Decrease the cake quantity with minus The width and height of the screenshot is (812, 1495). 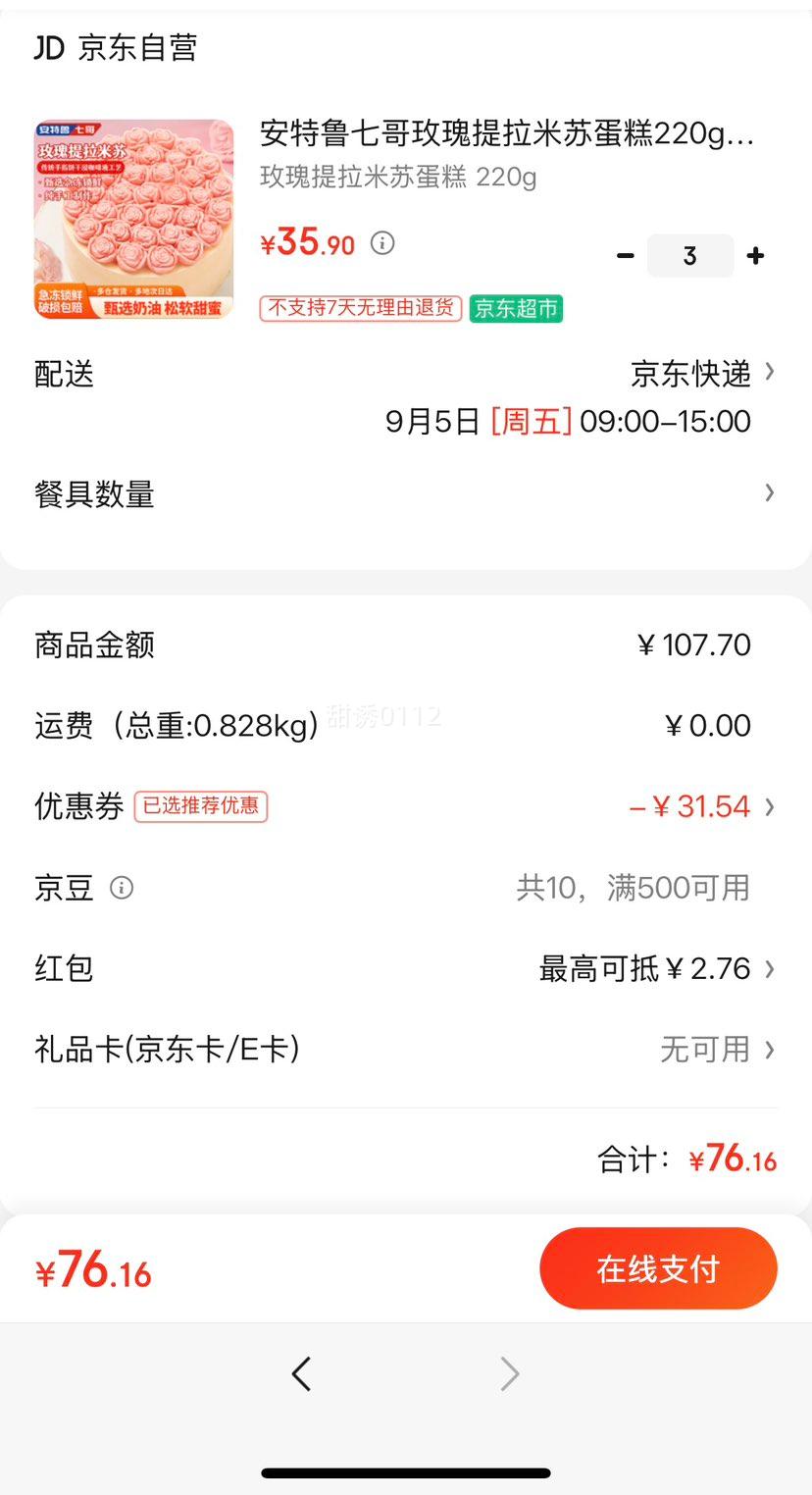[x=625, y=256]
